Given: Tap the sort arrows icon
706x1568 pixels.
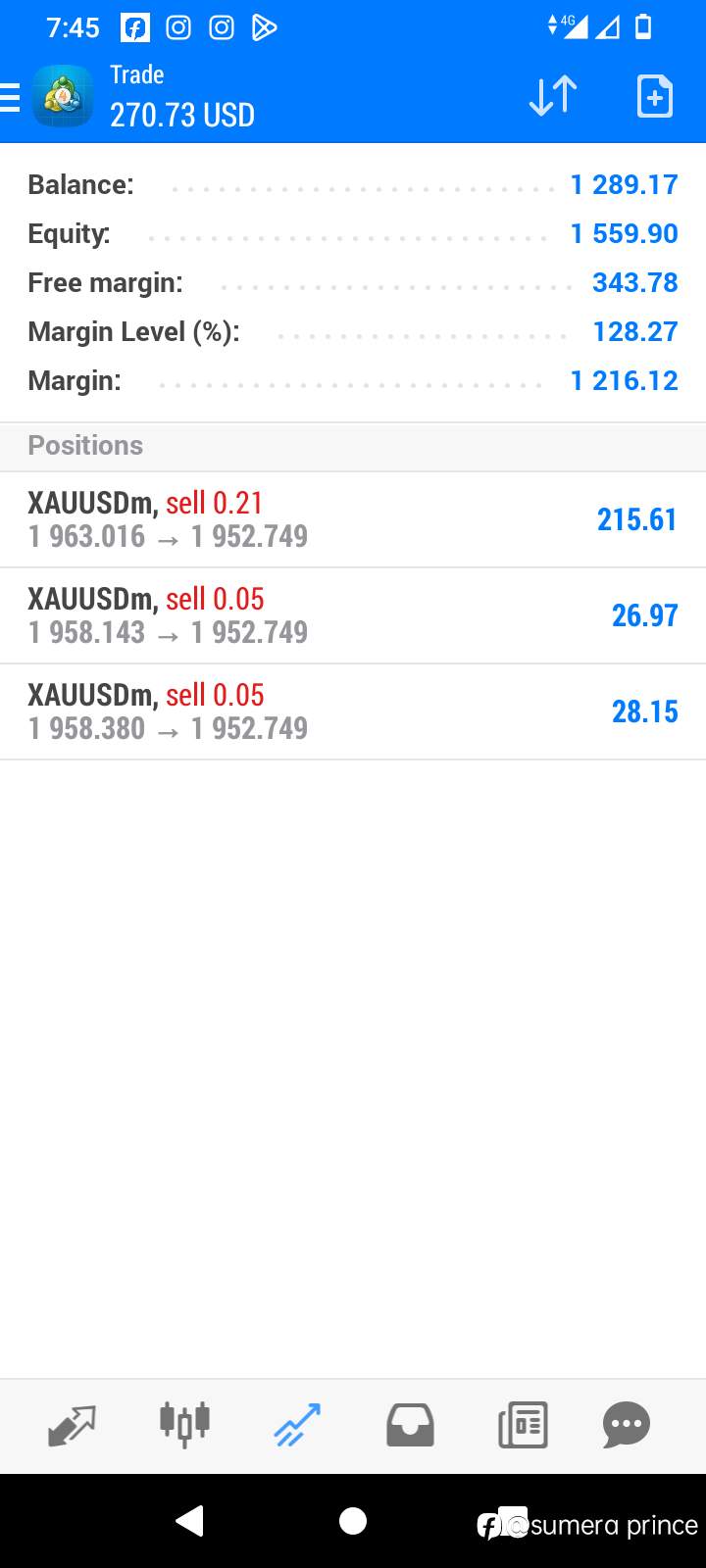Looking at the screenshot, I should coord(553,96).
